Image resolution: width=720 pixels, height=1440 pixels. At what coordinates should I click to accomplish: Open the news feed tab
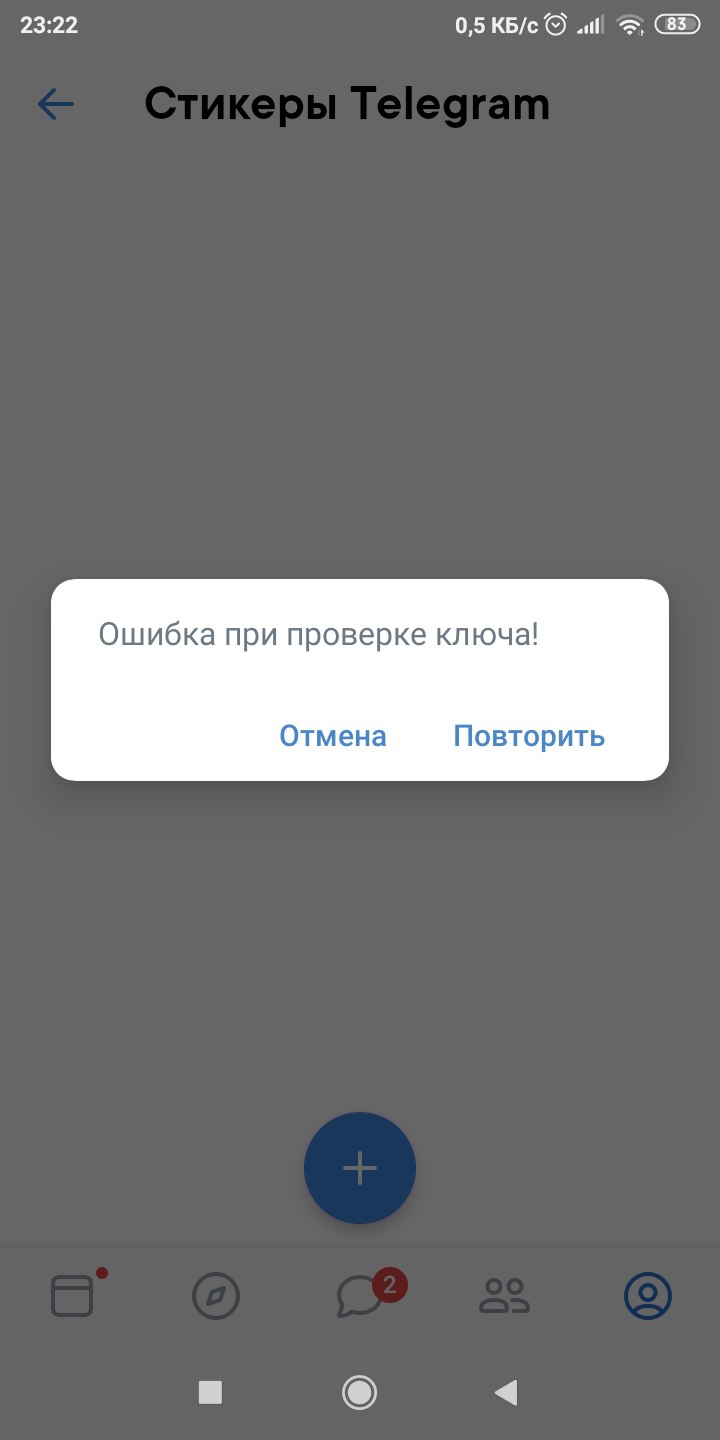point(72,1296)
